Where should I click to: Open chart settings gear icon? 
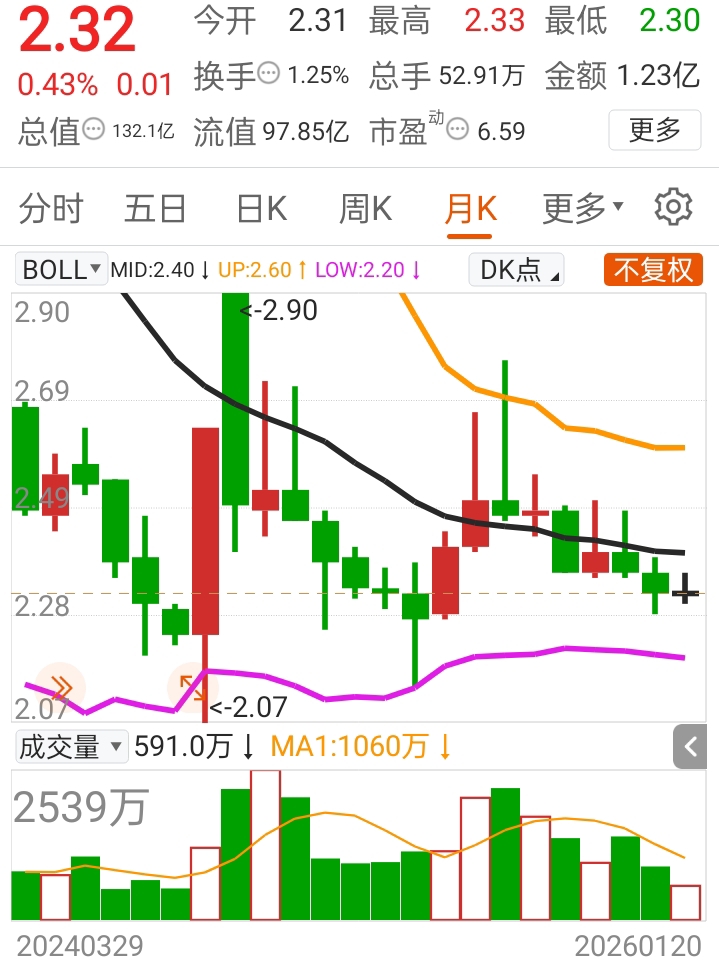tap(673, 207)
